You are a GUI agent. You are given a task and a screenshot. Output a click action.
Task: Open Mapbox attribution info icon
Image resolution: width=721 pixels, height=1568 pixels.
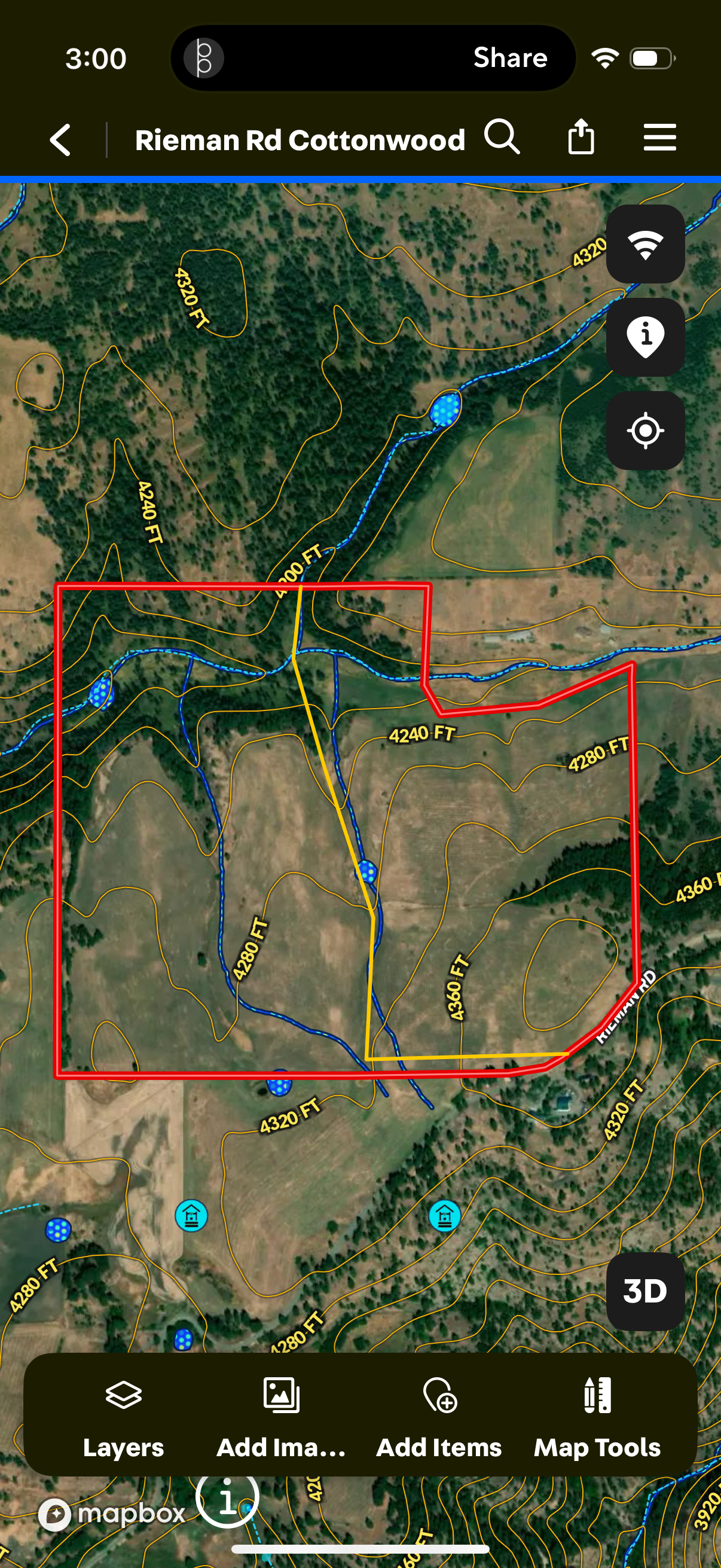[x=228, y=1499]
